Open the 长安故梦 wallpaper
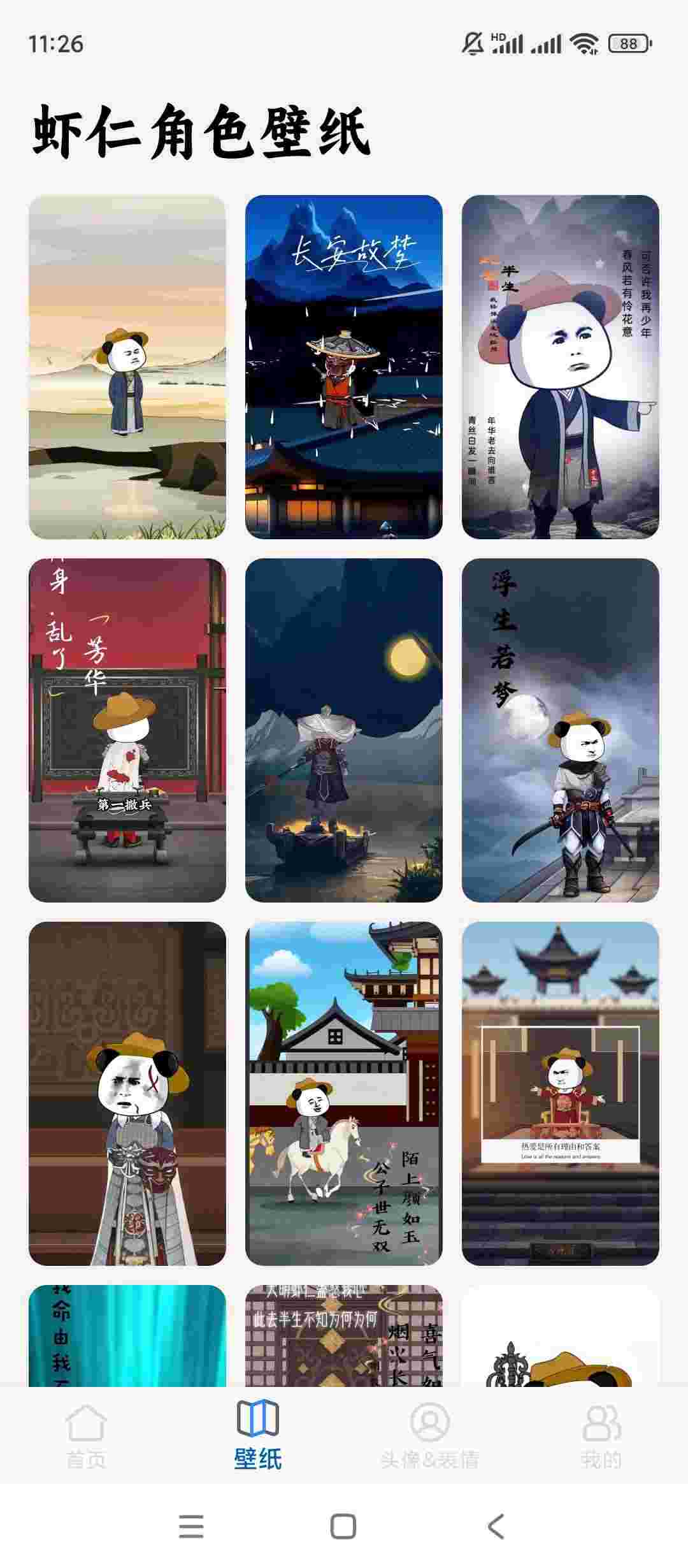This screenshot has height=1568, width=688. tap(343, 367)
